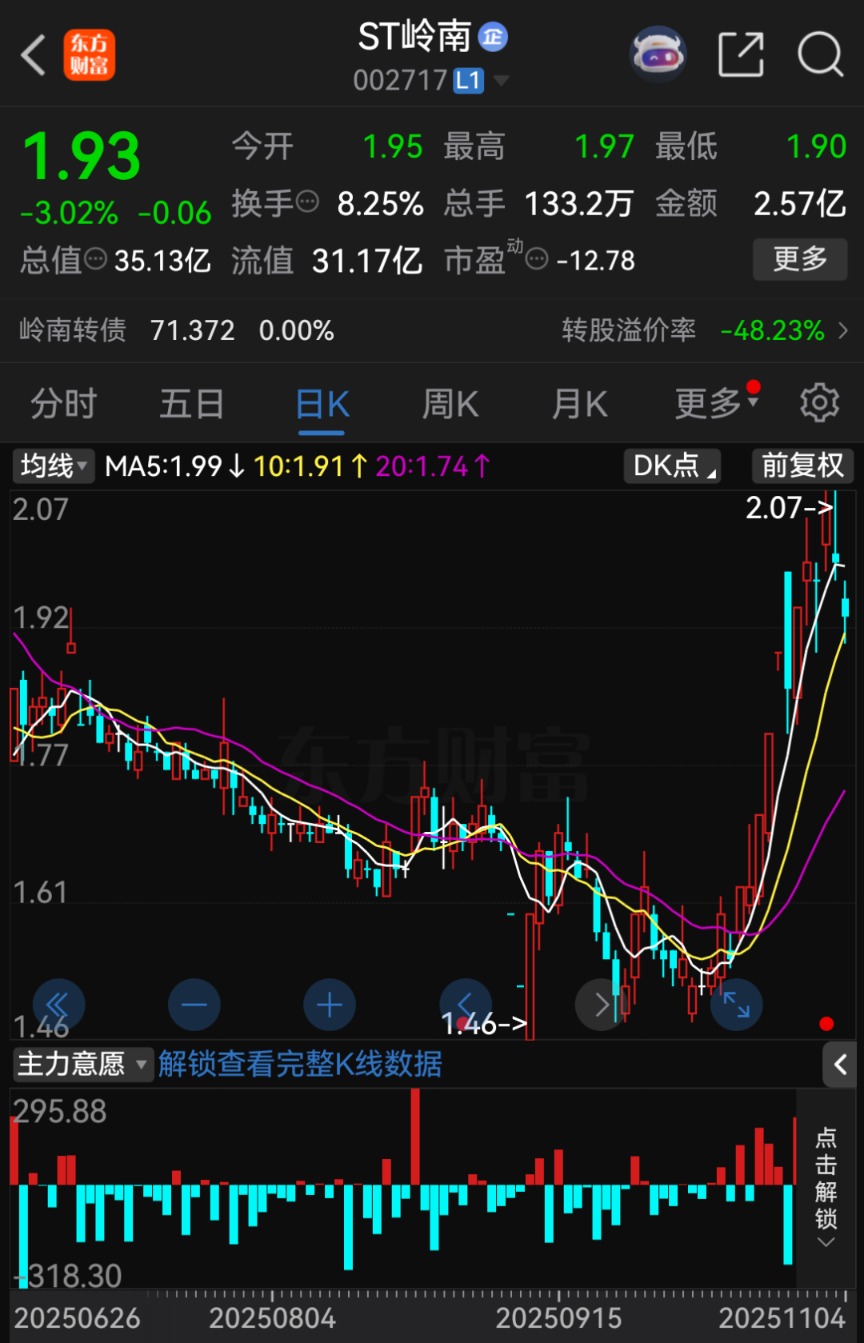Switch to the 五日 chart tab

[192, 404]
